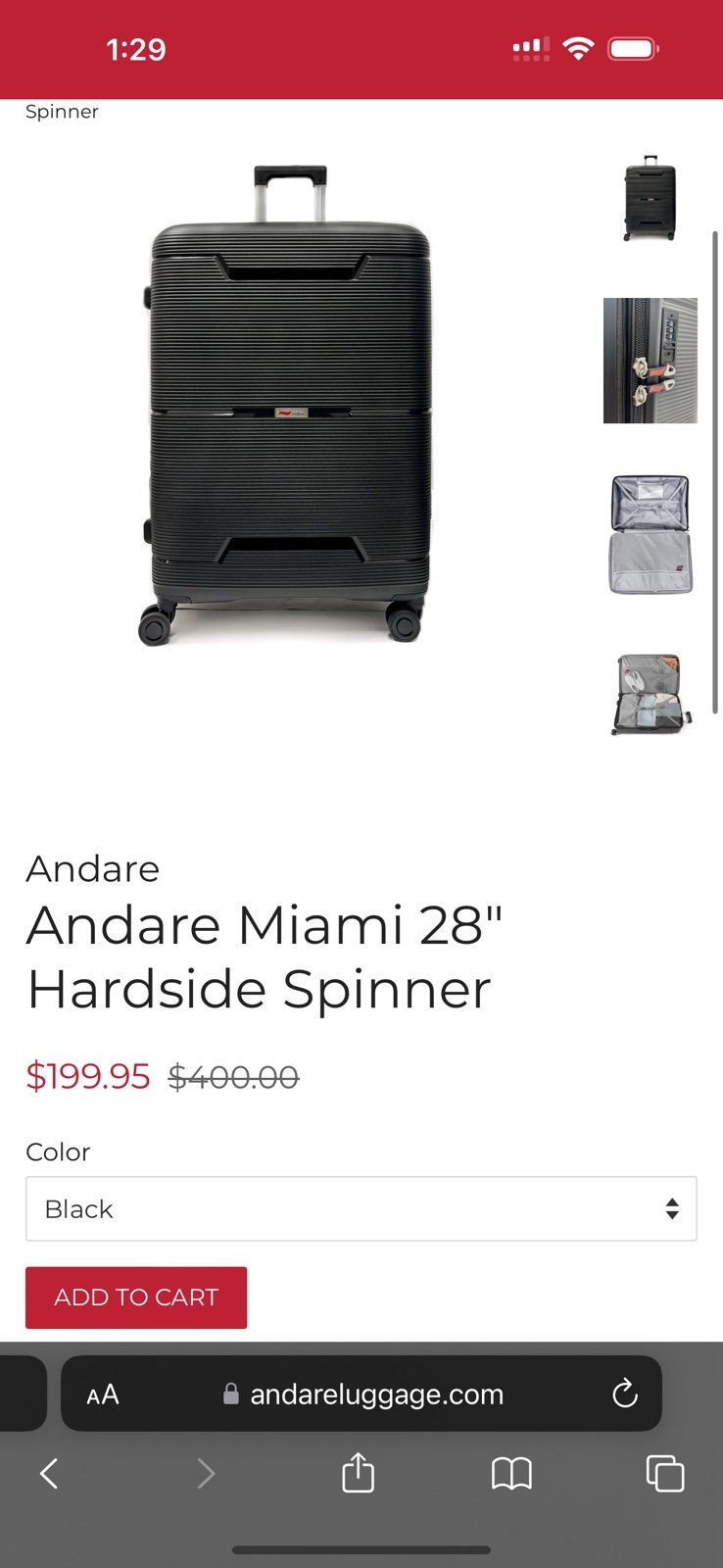Open Safari bookmarks
The image size is (723, 1568).
pyautogui.click(x=511, y=1473)
